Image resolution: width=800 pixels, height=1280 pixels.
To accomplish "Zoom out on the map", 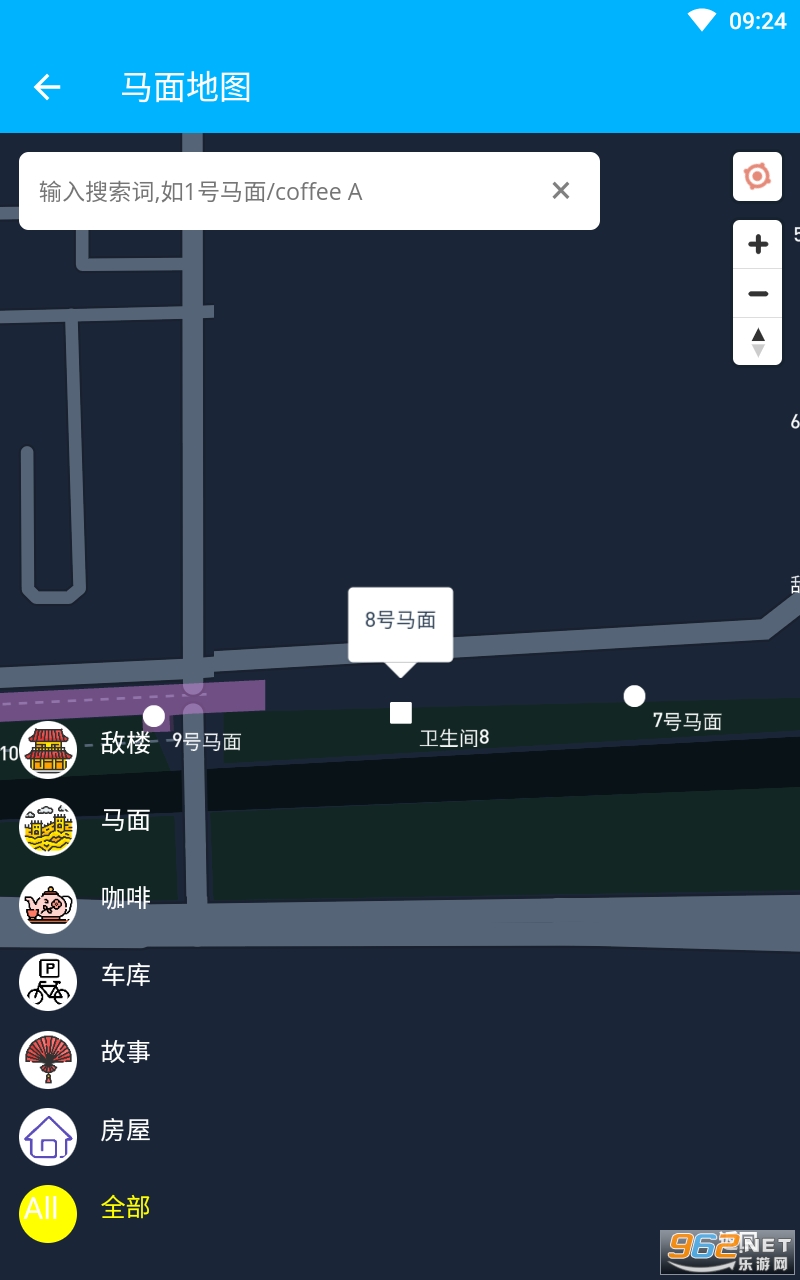I will pos(757,294).
